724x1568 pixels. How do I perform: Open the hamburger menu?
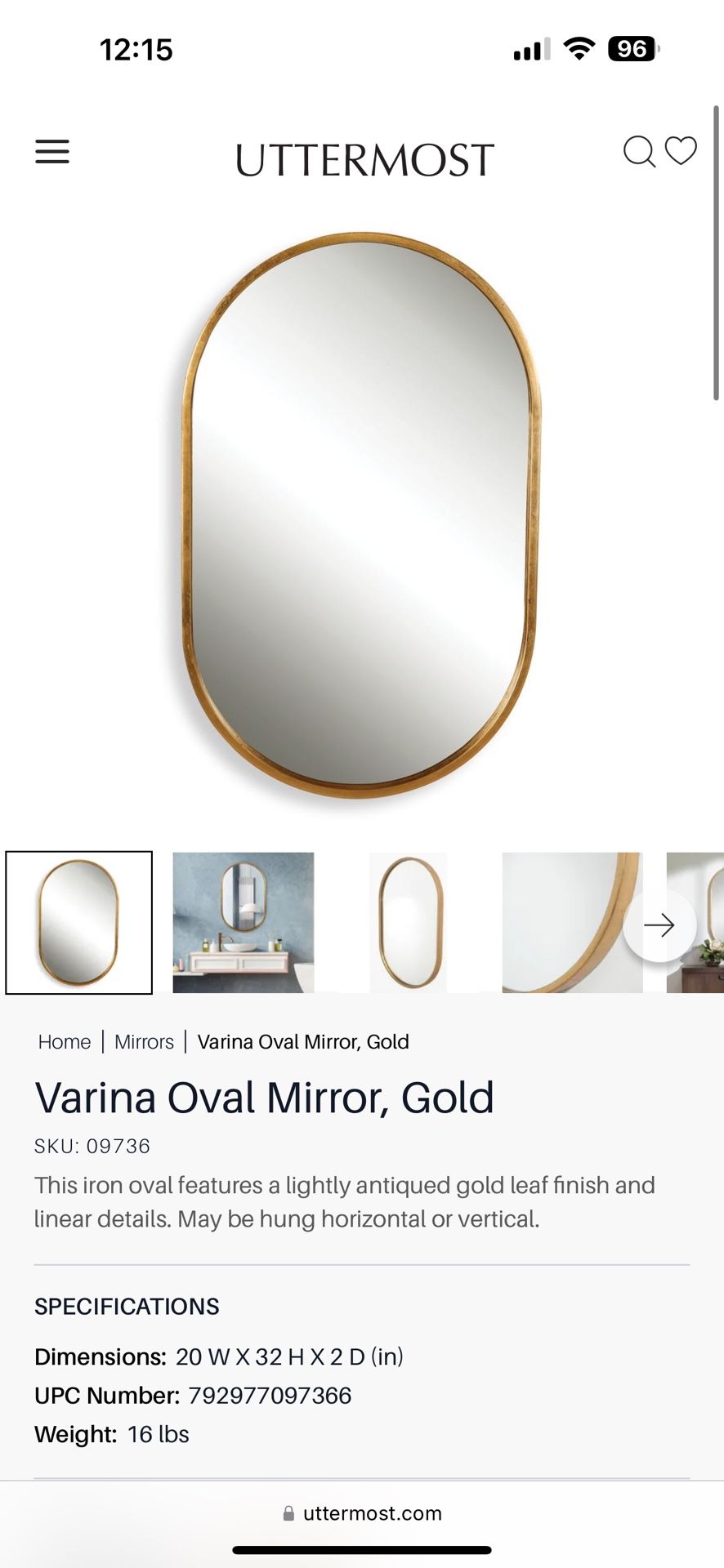point(52,151)
